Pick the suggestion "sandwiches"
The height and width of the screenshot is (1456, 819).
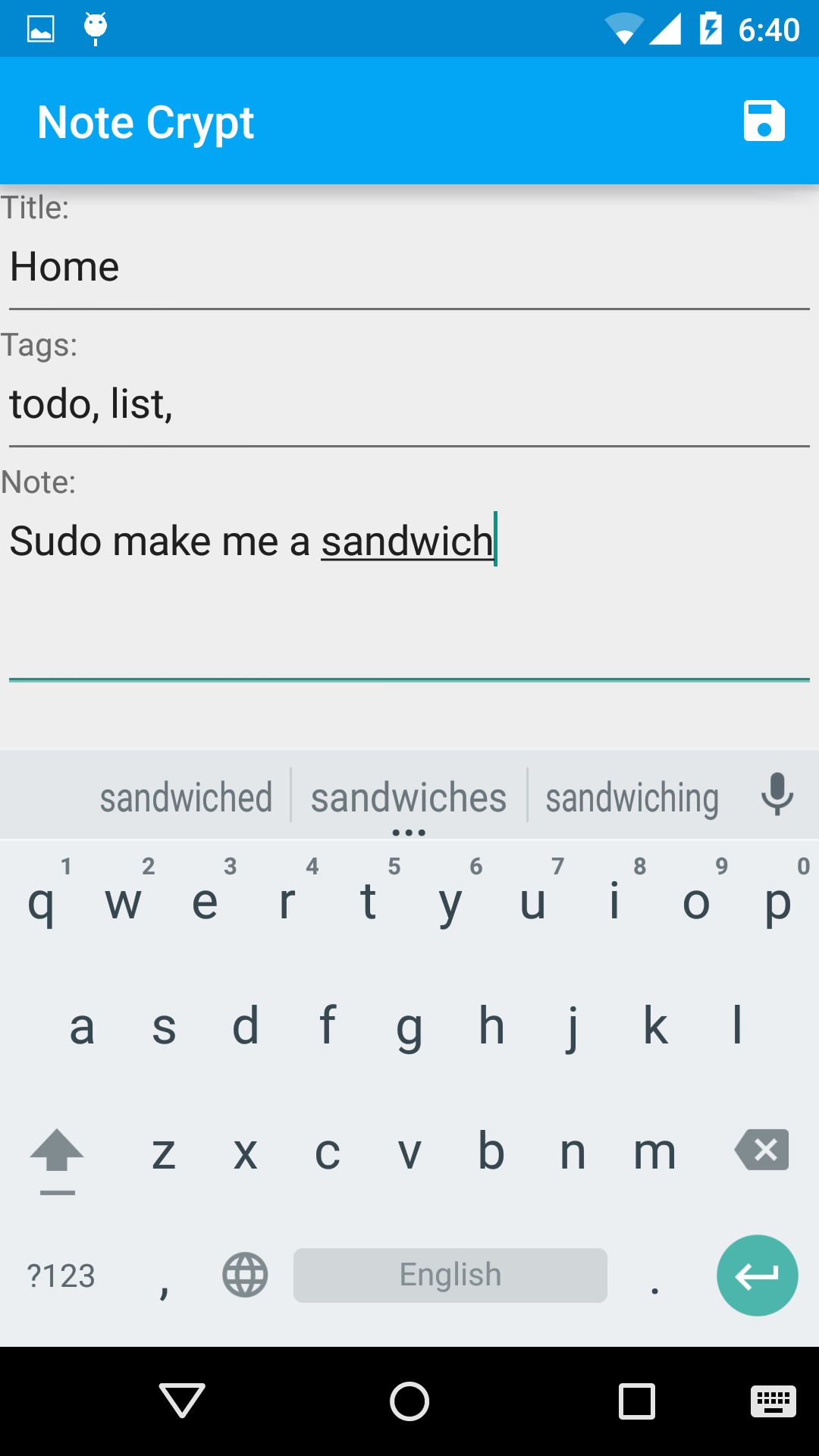click(x=409, y=797)
